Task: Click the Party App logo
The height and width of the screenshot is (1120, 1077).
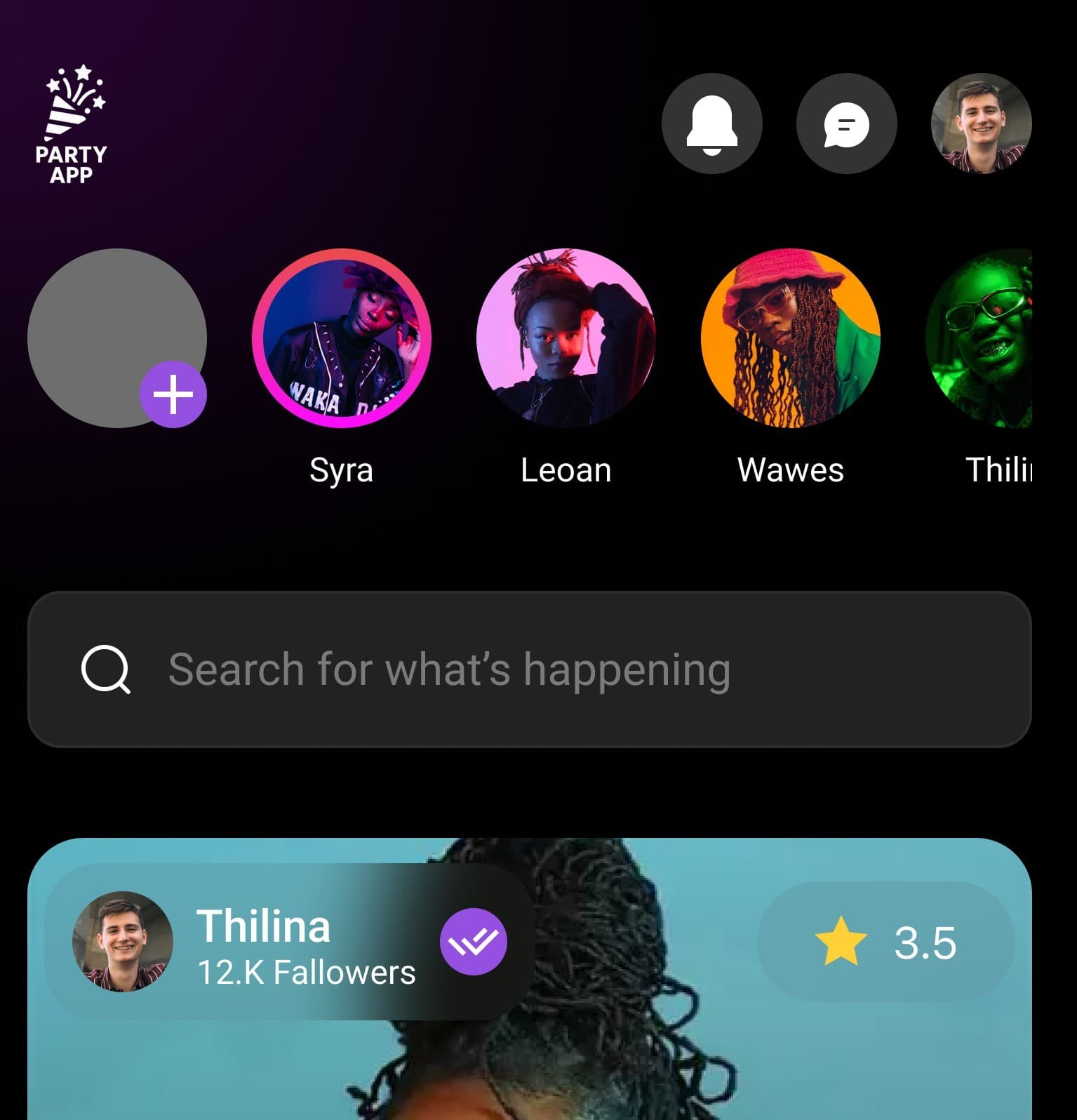Action: [x=74, y=123]
